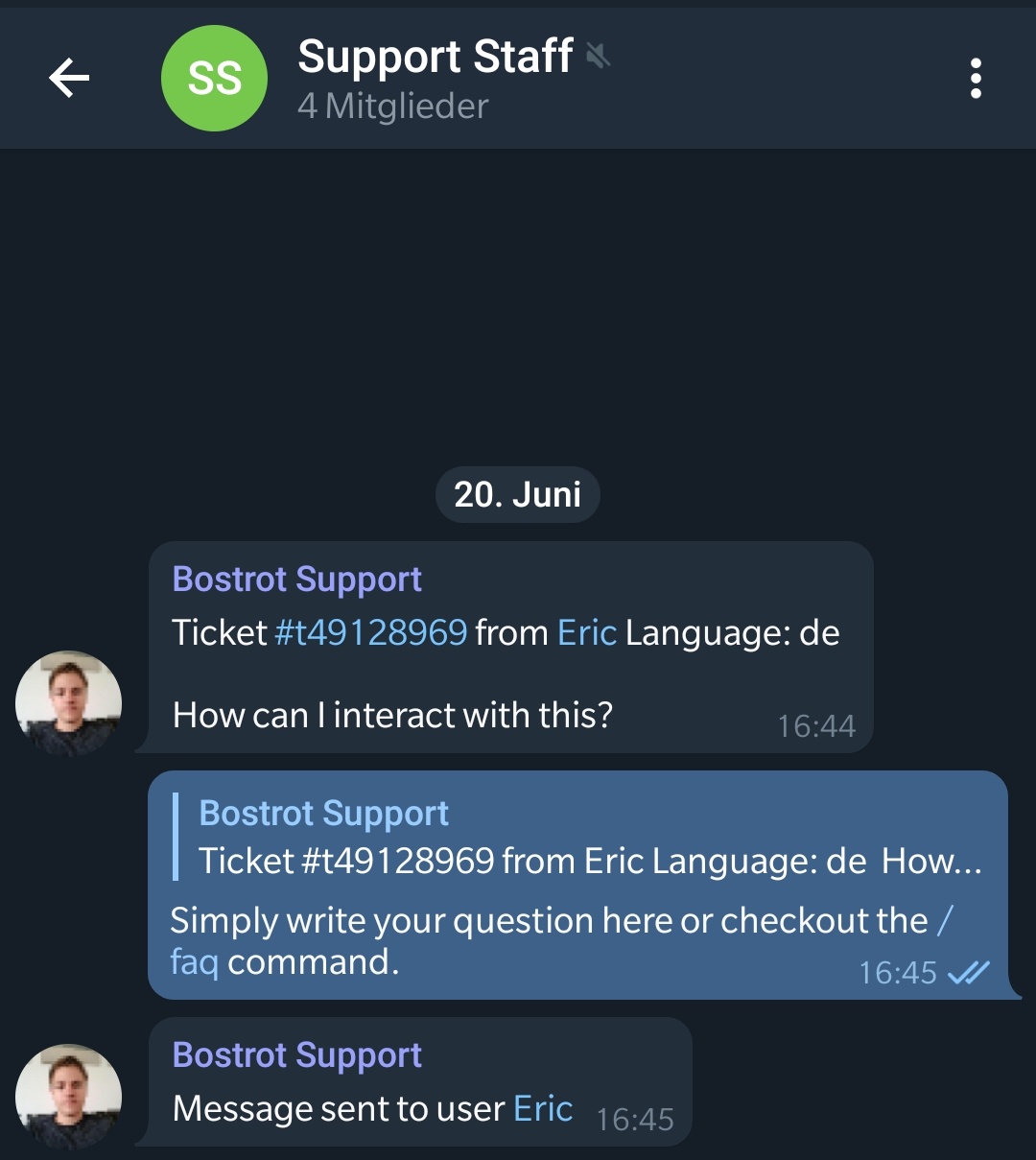Open Eric's profile from ticket message
Viewport: 1036px width, 1160px height.
coord(587,633)
